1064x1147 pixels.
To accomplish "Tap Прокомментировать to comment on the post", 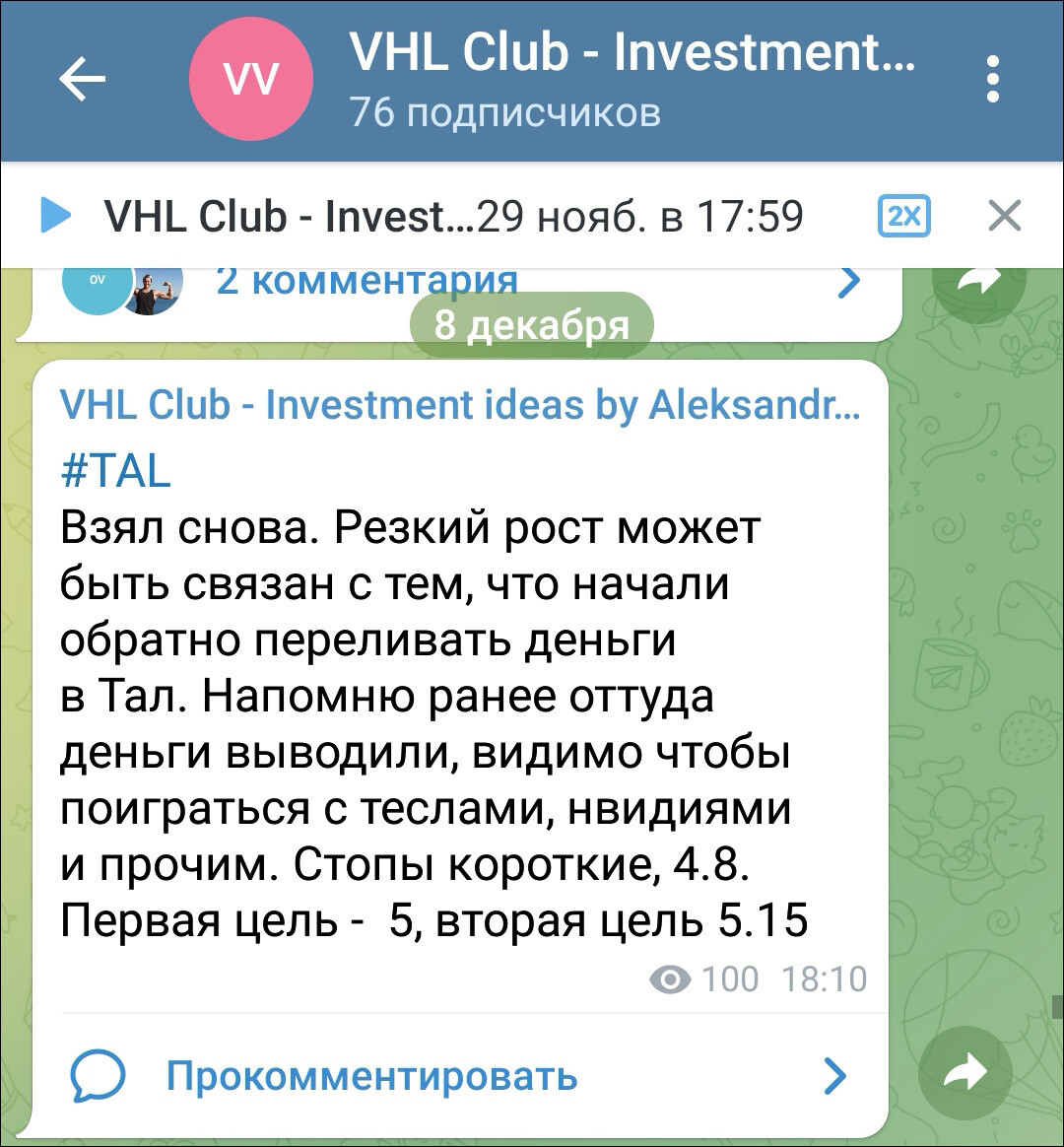I will [370, 1075].
